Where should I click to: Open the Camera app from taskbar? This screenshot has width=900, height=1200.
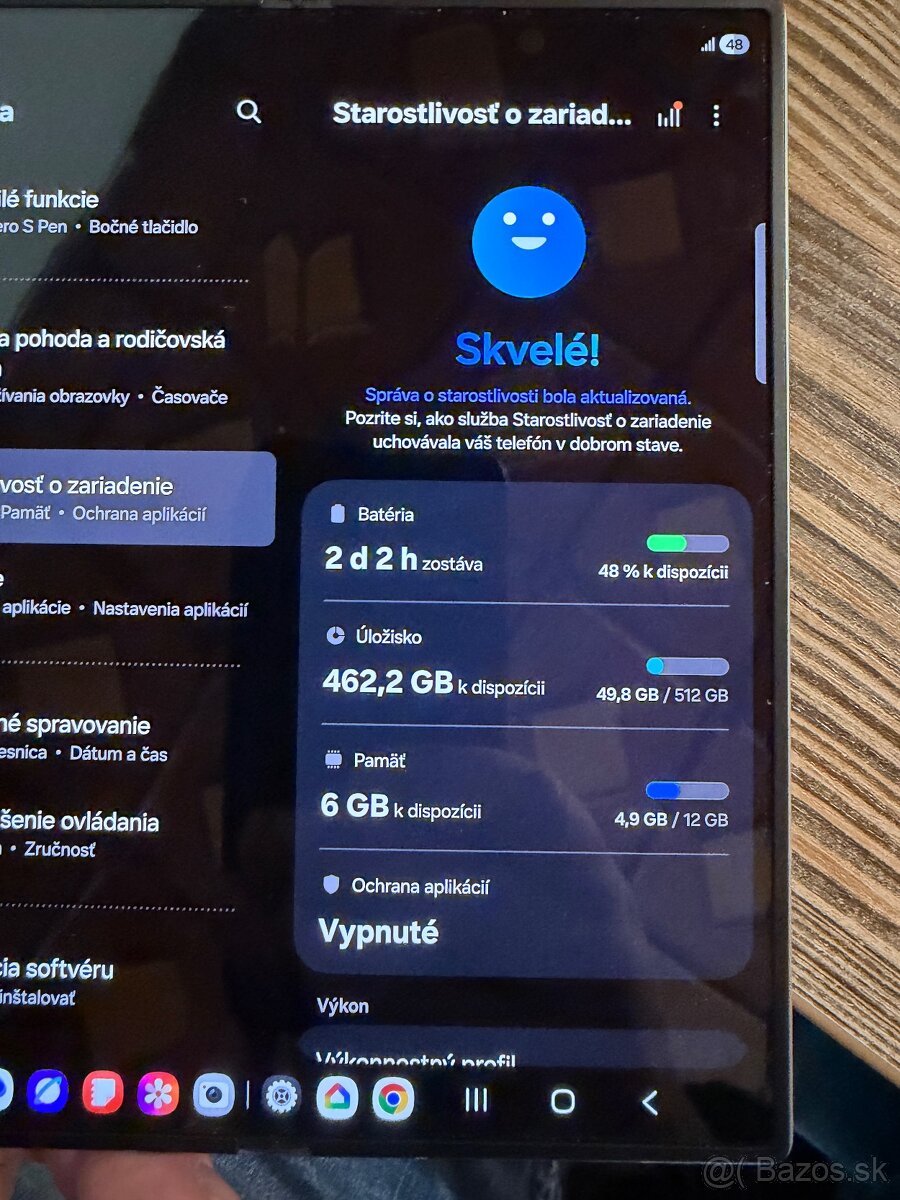[x=213, y=1097]
